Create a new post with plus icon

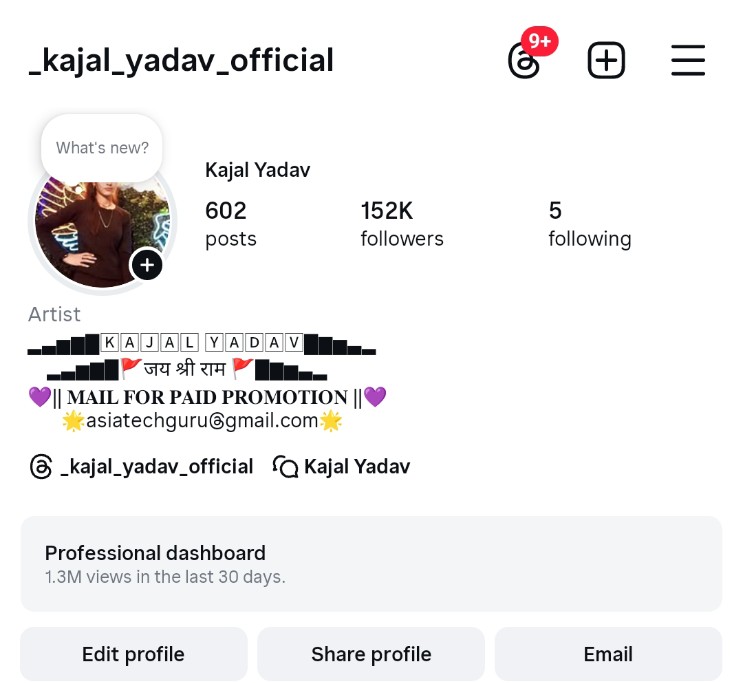[x=606, y=60]
